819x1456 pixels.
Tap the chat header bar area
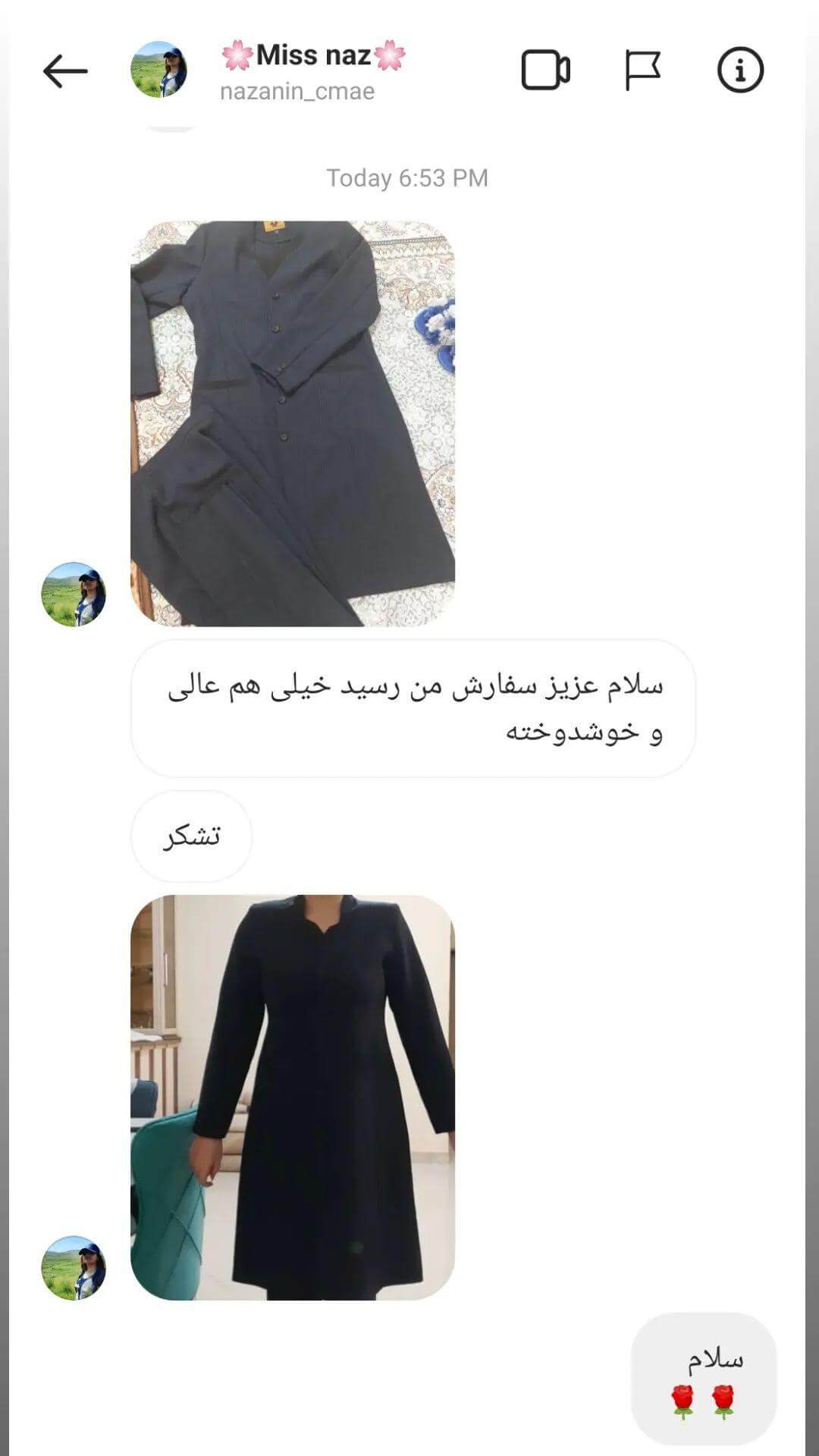tap(455, 72)
